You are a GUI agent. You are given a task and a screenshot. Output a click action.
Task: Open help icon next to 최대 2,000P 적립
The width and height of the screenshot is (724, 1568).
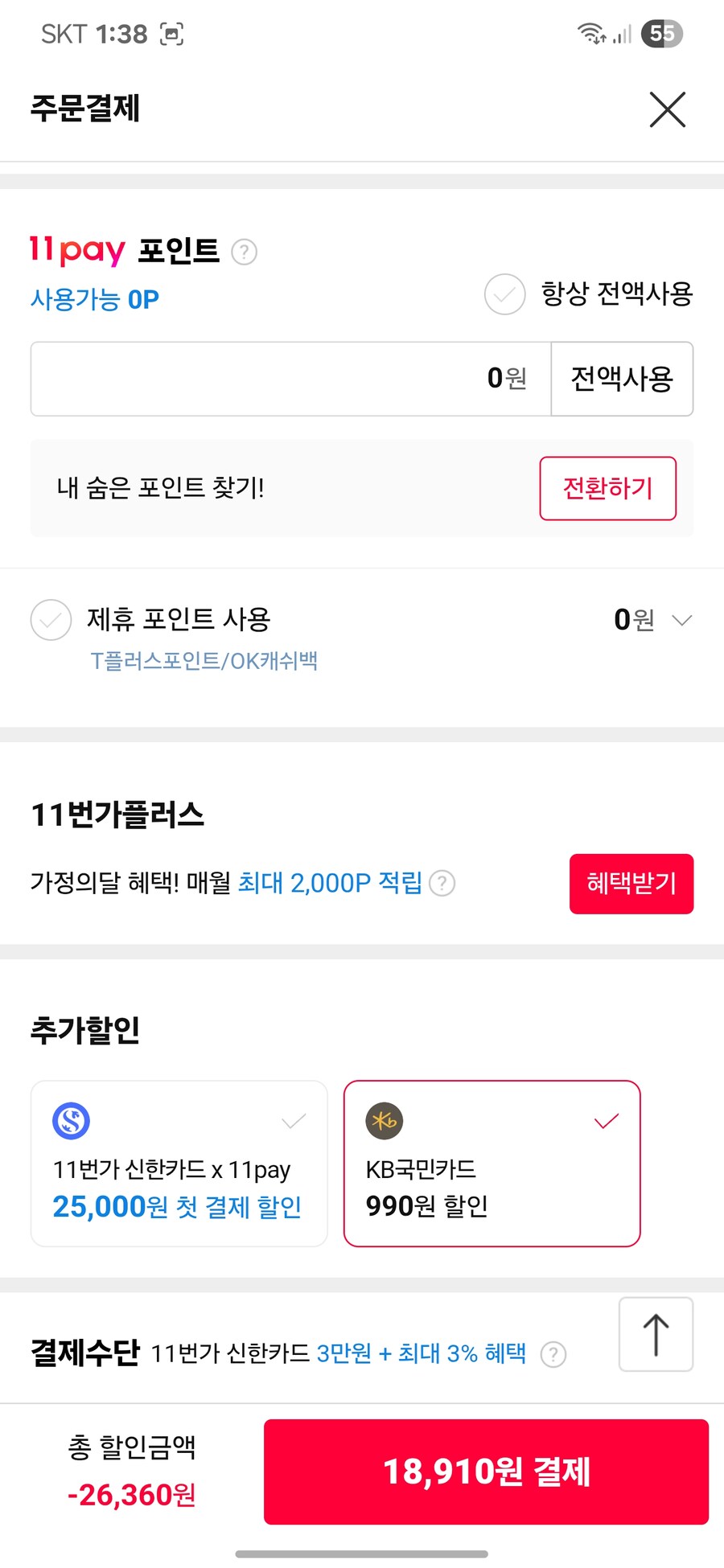pos(441,884)
